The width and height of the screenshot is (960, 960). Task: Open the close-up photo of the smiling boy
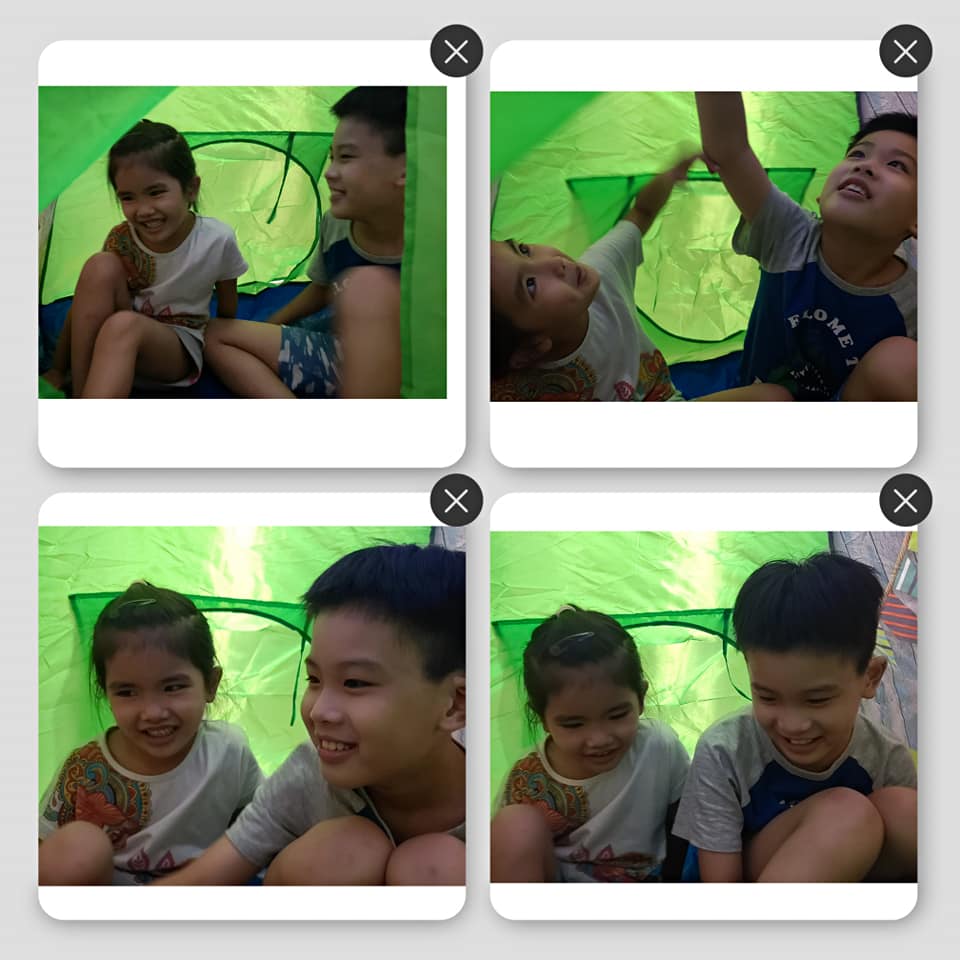click(251, 705)
